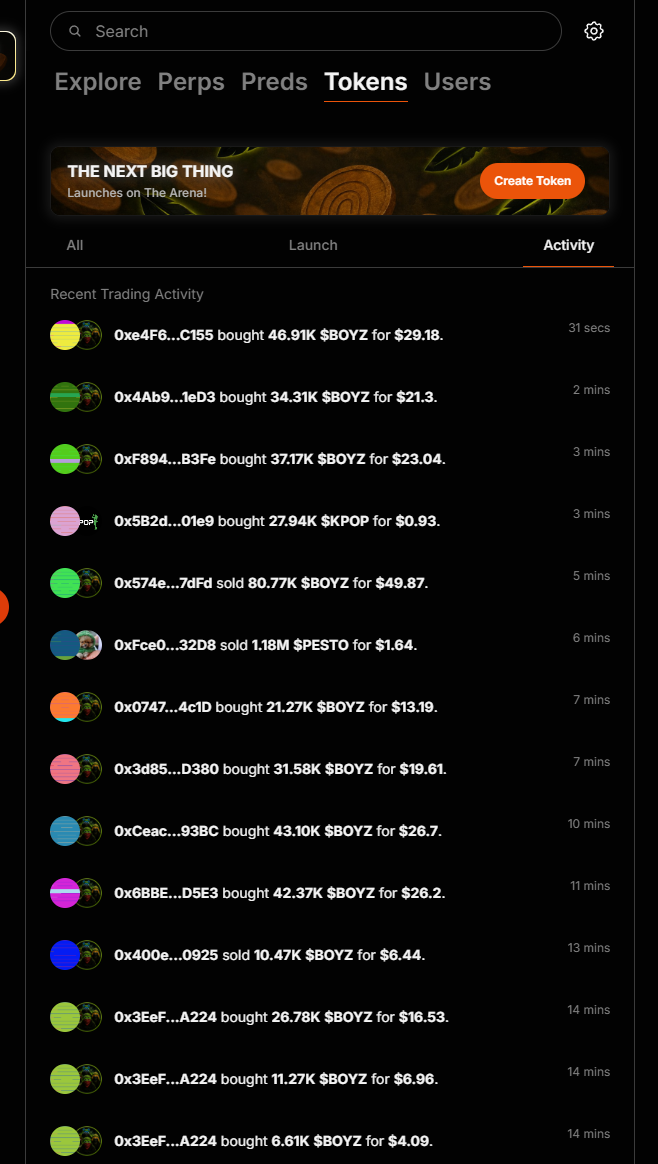Tap the Create Token button
The height and width of the screenshot is (1164, 658).
(532, 180)
